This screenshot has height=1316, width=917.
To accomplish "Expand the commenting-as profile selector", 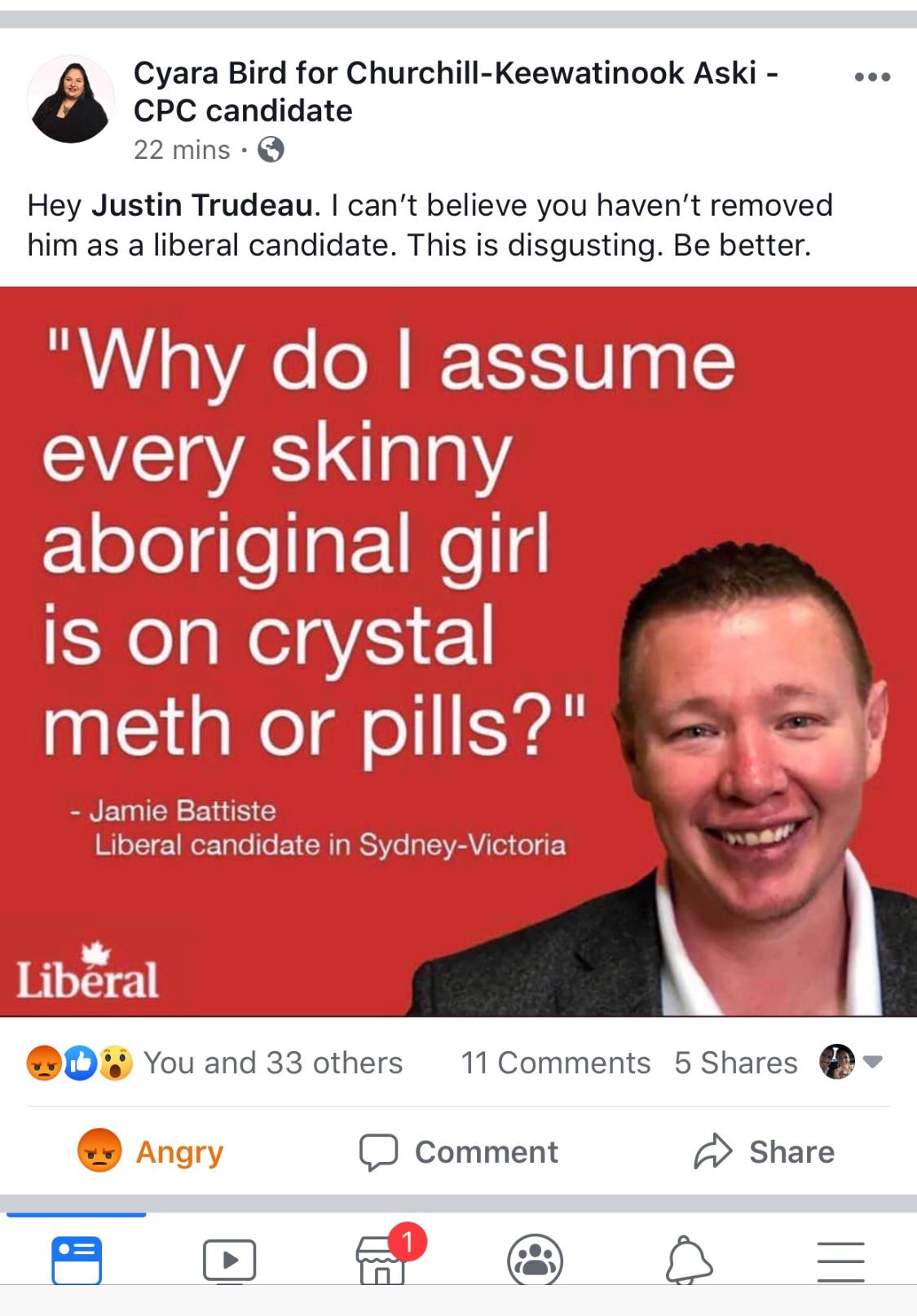I will click(x=852, y=1062).
